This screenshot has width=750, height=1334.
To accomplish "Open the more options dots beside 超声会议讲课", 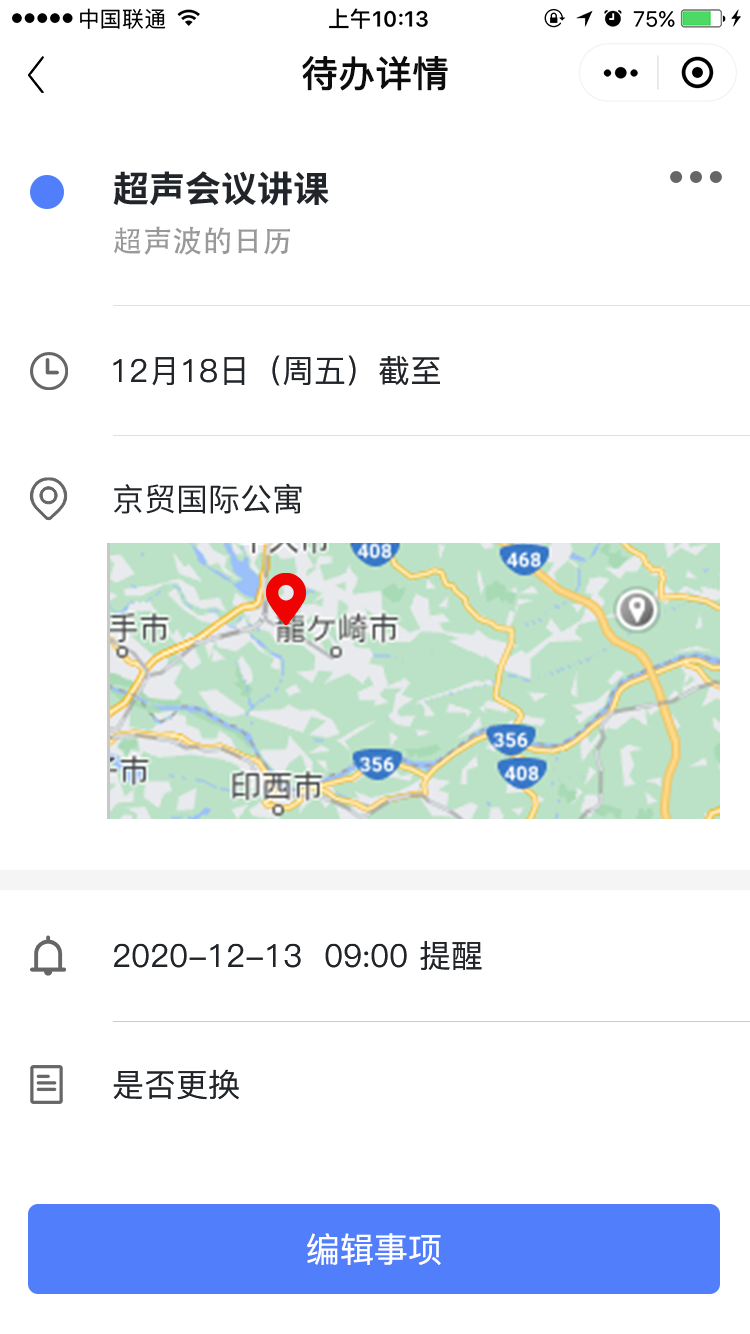I will pyautogui.click(x=696, y=177).
